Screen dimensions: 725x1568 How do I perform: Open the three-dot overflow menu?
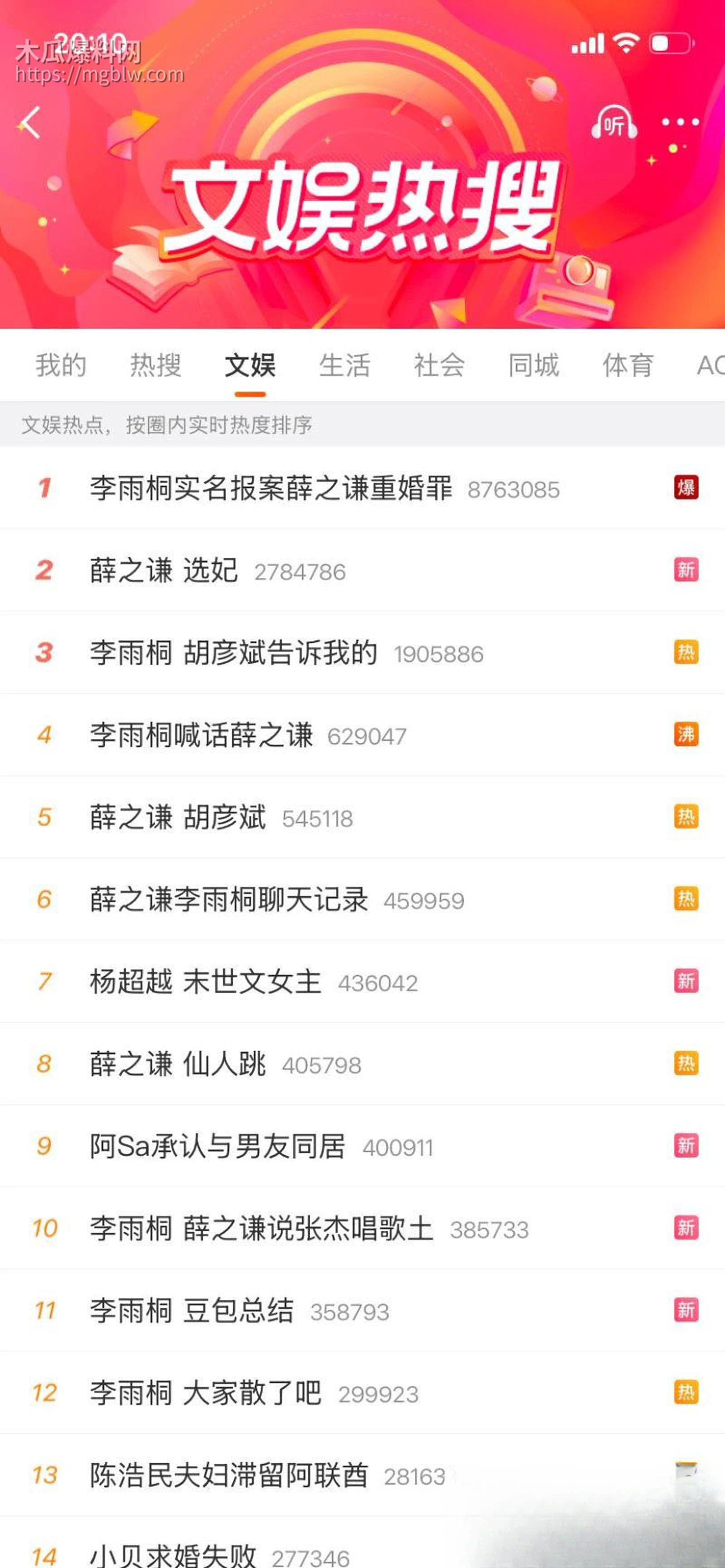click(x=680, y=122)
